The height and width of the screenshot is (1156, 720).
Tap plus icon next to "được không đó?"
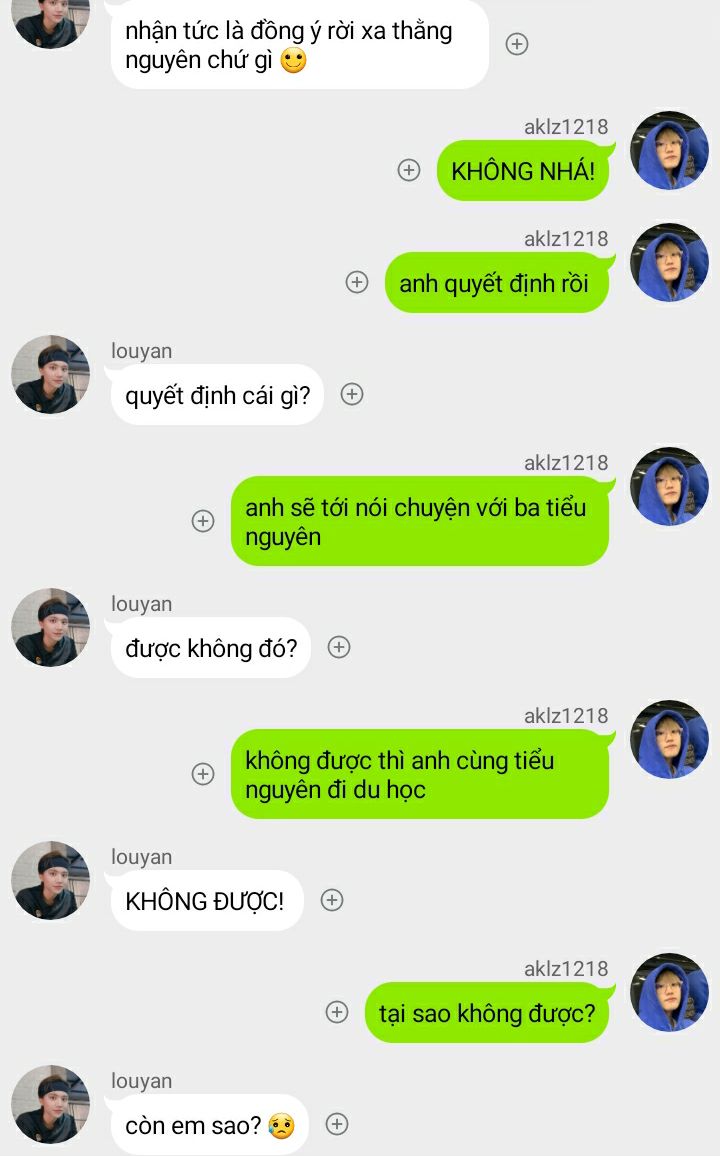339,647
